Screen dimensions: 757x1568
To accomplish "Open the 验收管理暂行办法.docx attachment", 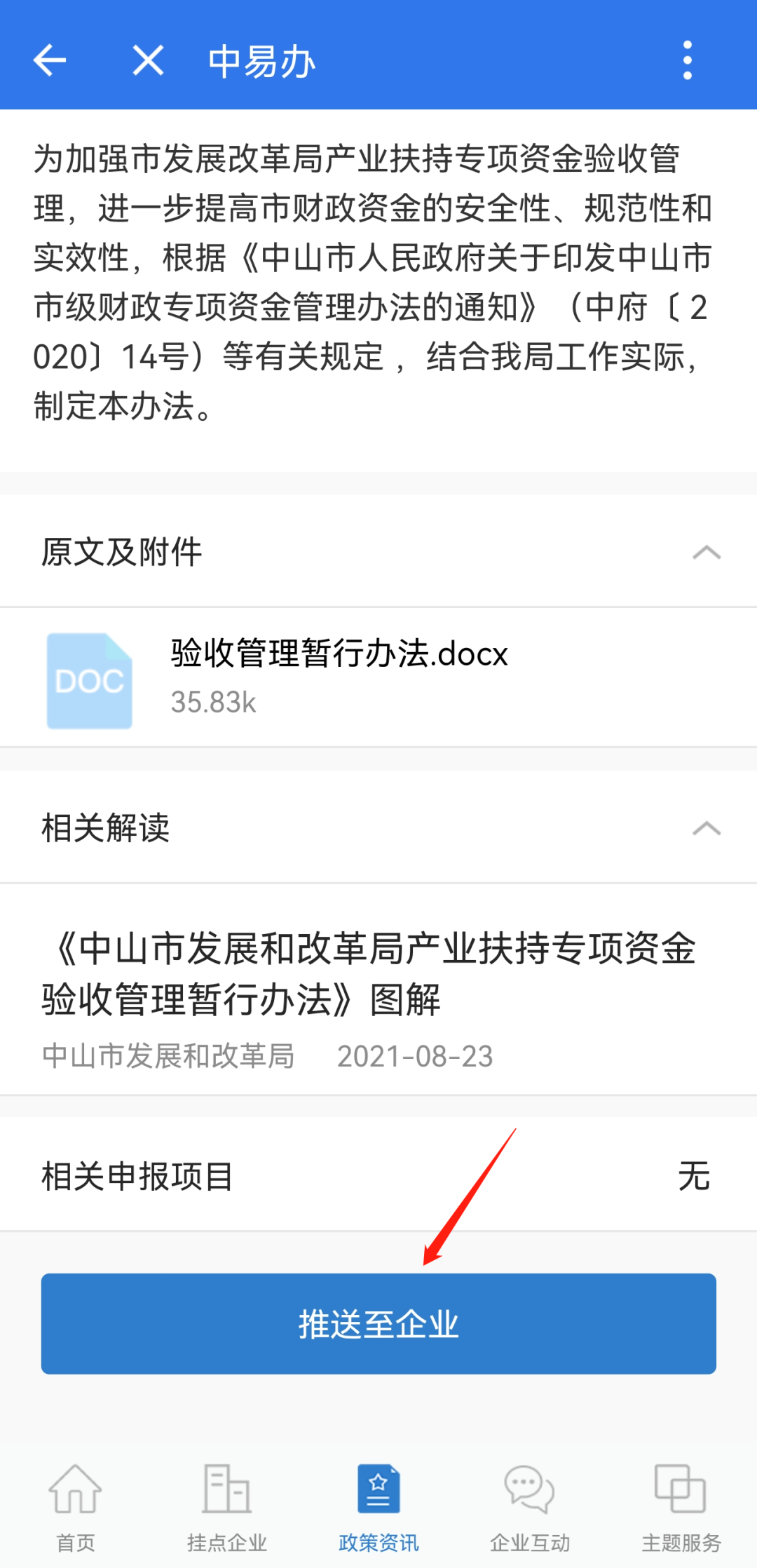I will point(339,677).
